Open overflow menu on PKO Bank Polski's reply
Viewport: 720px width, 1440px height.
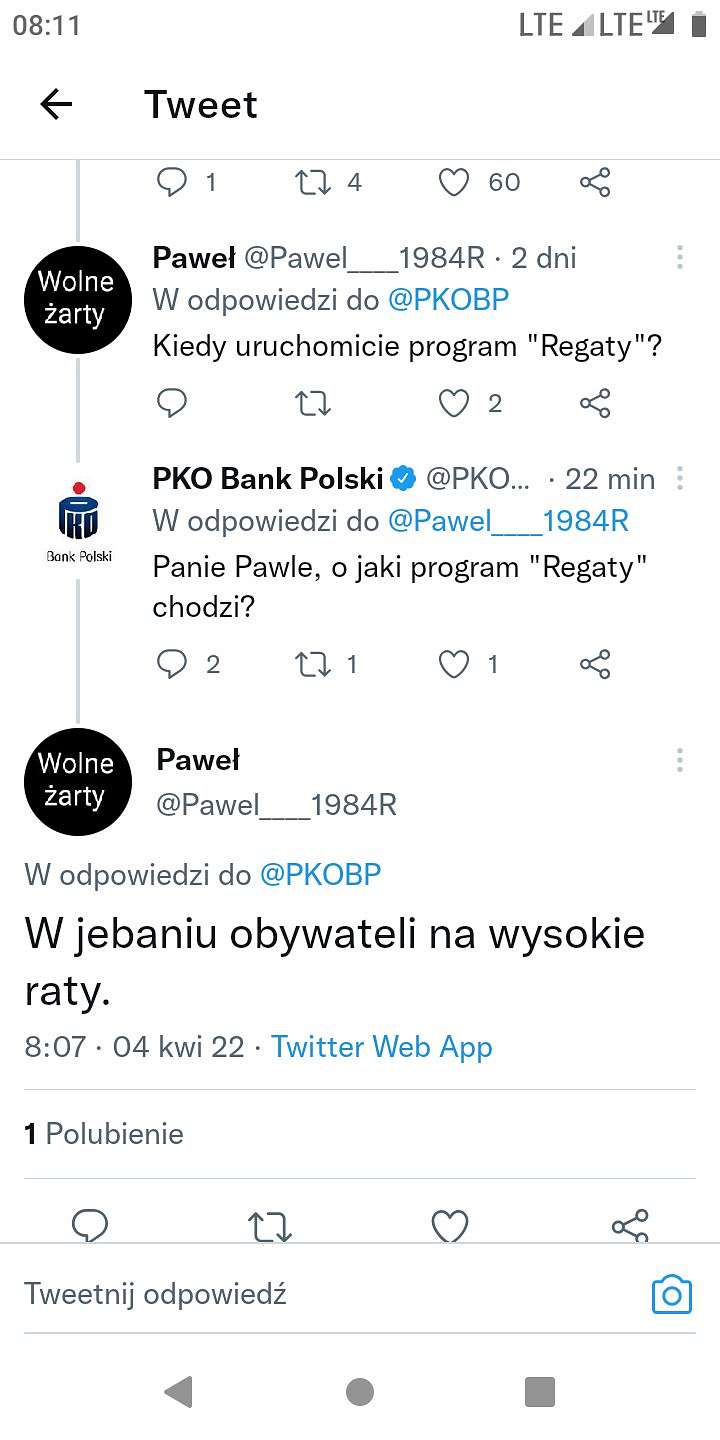[x=679, y=479]
